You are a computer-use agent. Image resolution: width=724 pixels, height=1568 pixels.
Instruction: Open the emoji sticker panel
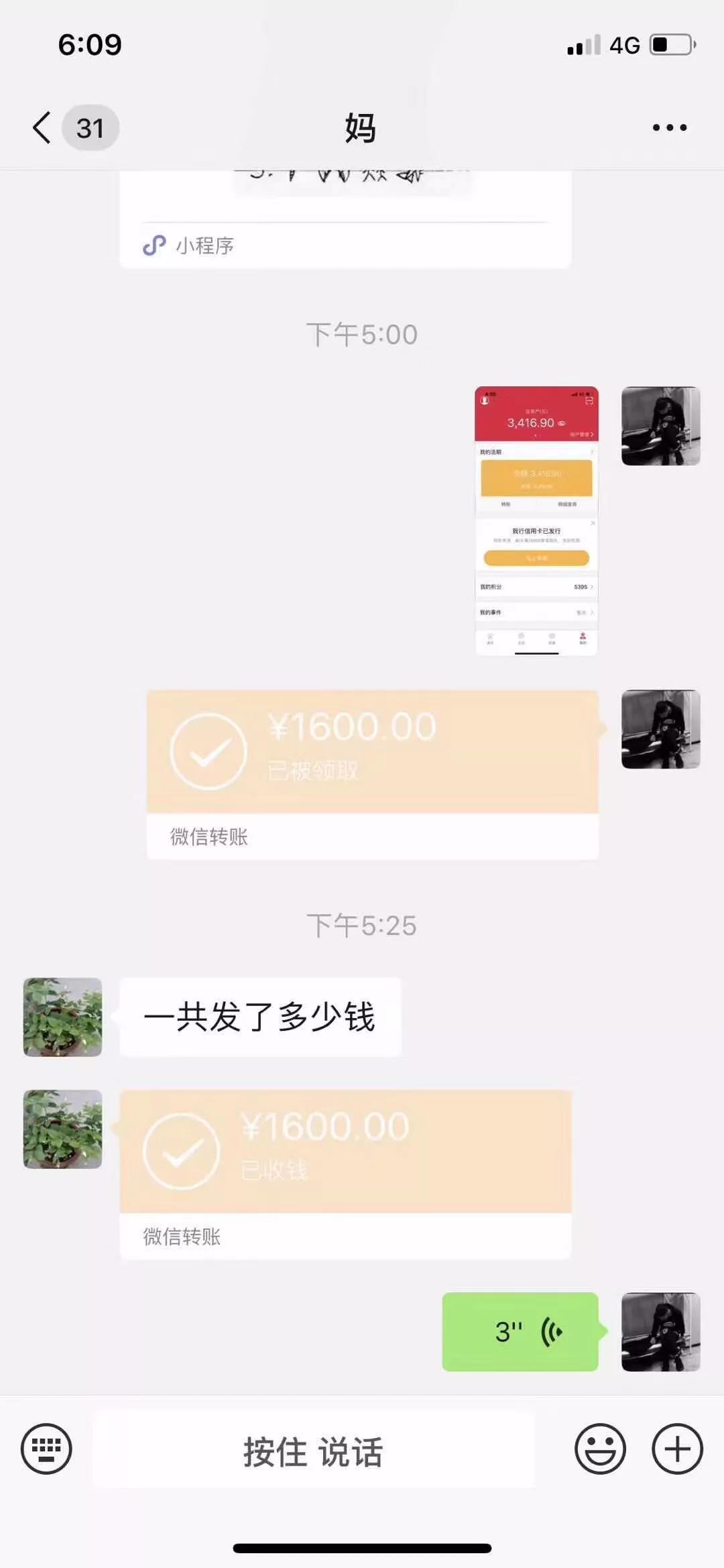(600, 1449)
